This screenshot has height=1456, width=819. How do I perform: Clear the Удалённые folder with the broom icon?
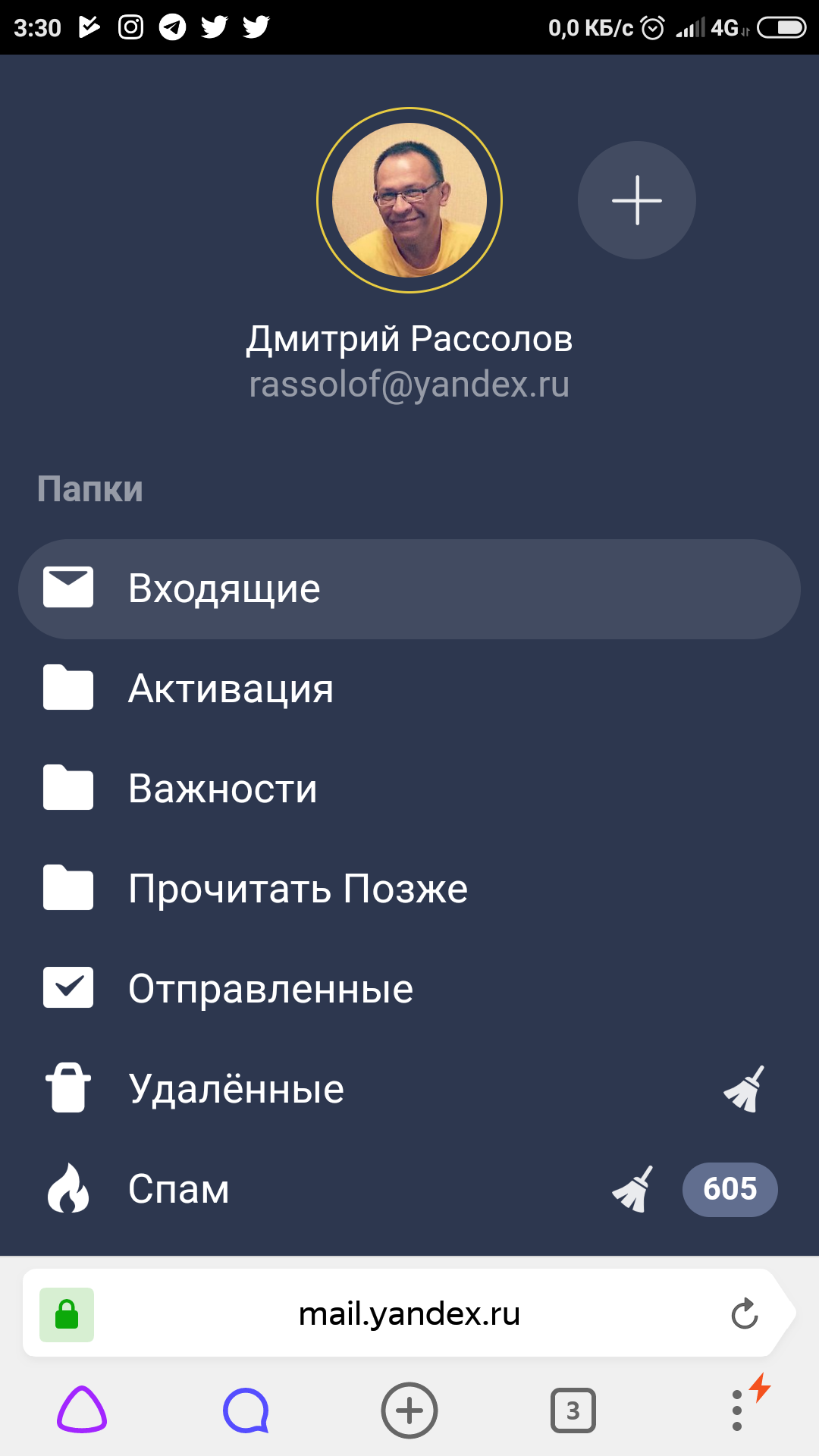coord(745,1089)
